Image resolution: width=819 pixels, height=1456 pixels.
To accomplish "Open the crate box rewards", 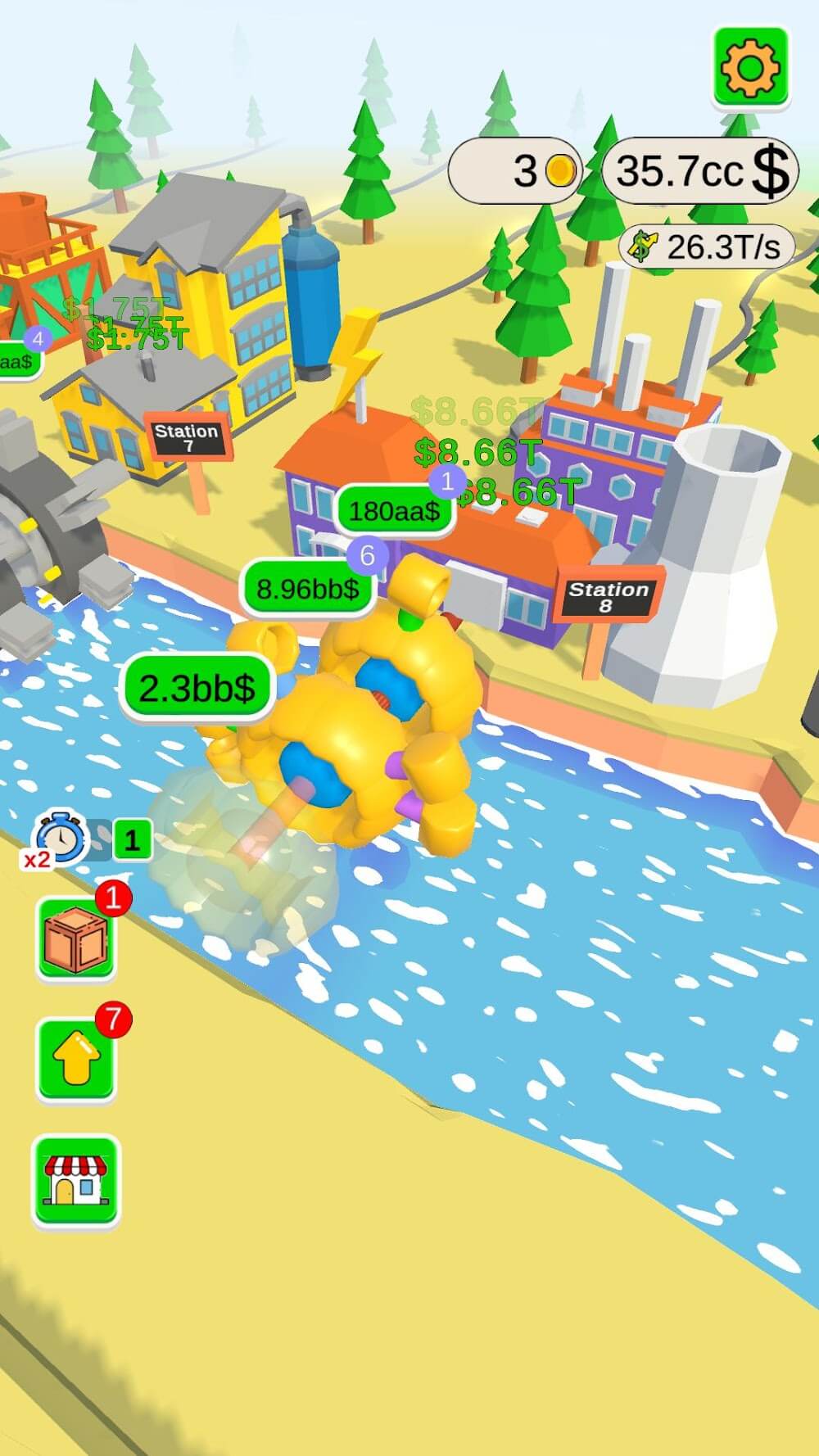I will [x=75, y=938].
